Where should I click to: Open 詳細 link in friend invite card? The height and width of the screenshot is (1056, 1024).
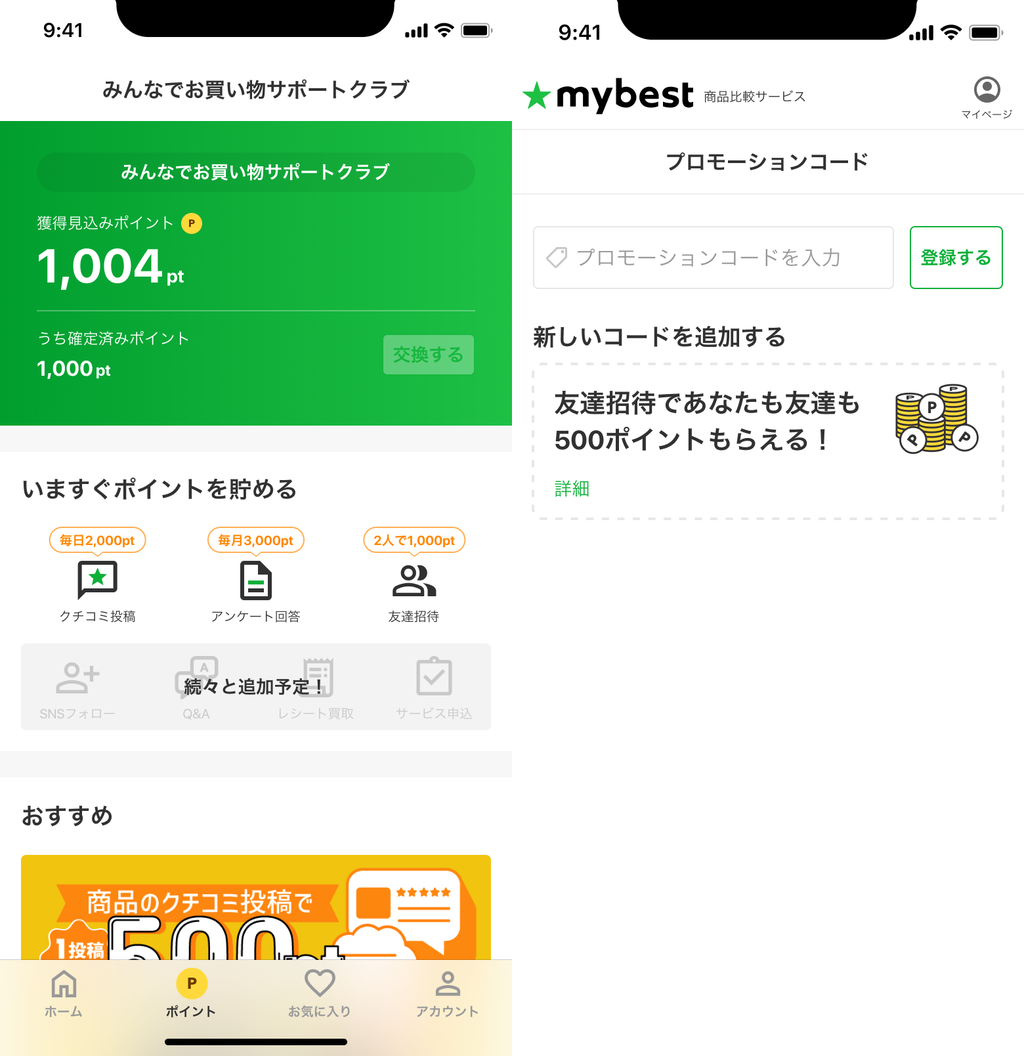click(x=572, y=488)
